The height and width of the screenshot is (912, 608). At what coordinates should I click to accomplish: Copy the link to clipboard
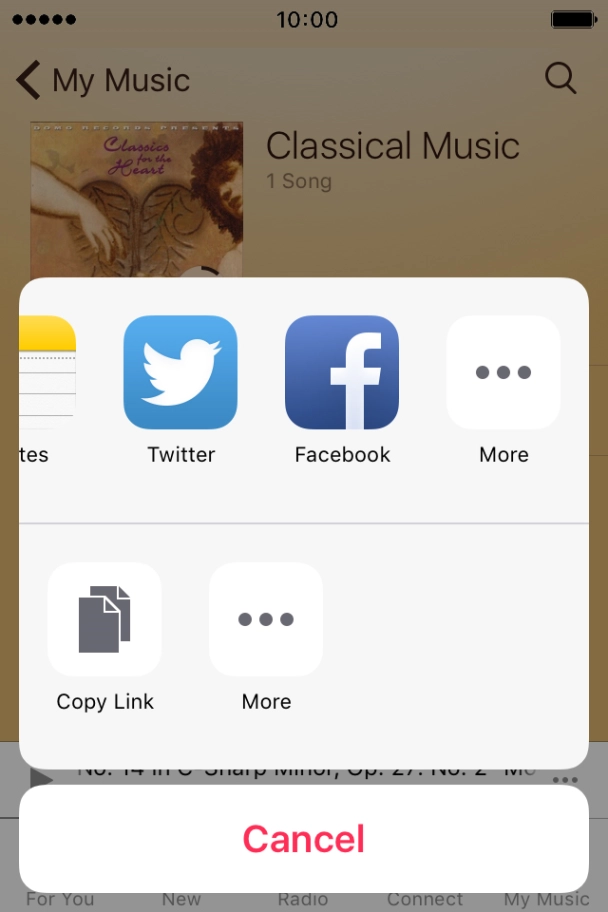(x=105, y=620)
